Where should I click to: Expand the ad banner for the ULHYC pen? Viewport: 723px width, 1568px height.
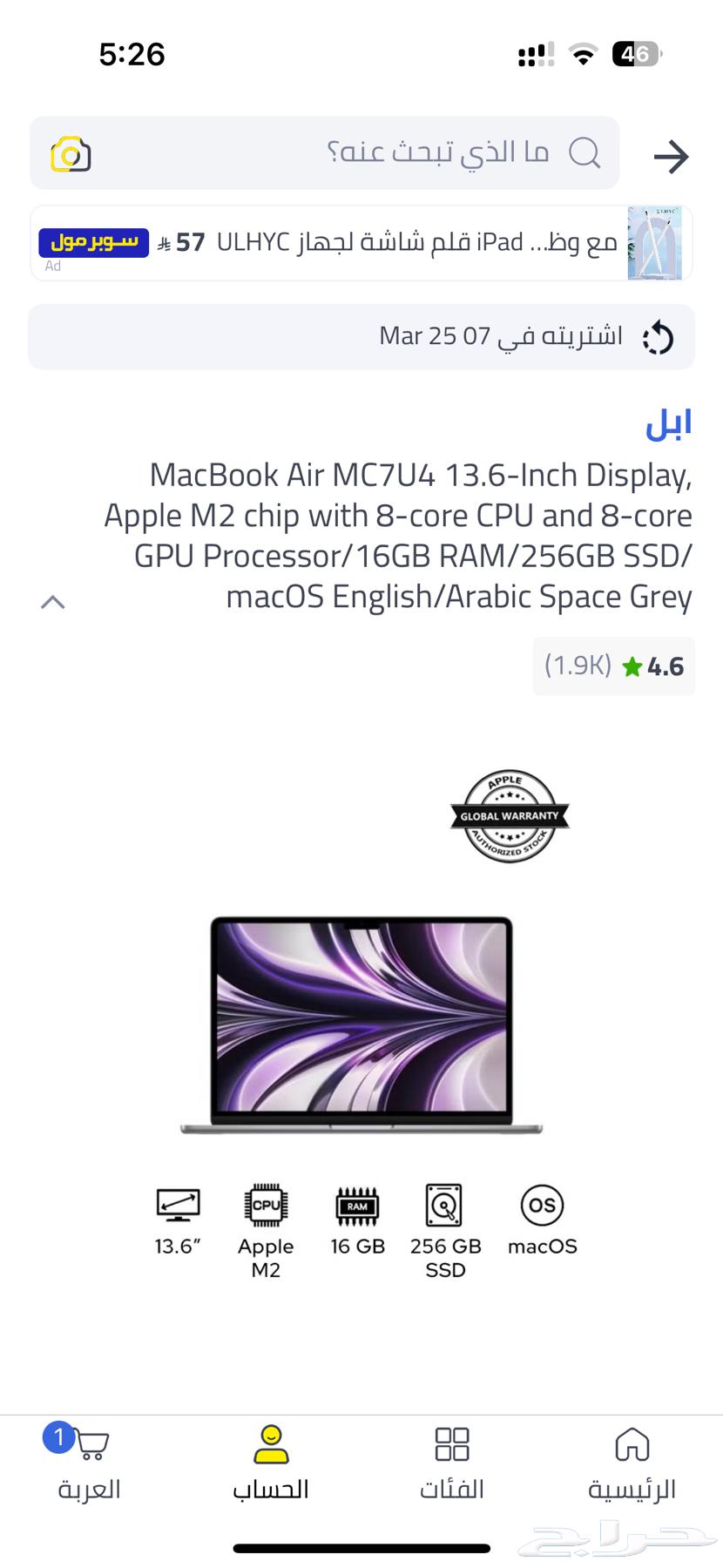(361, 242)
